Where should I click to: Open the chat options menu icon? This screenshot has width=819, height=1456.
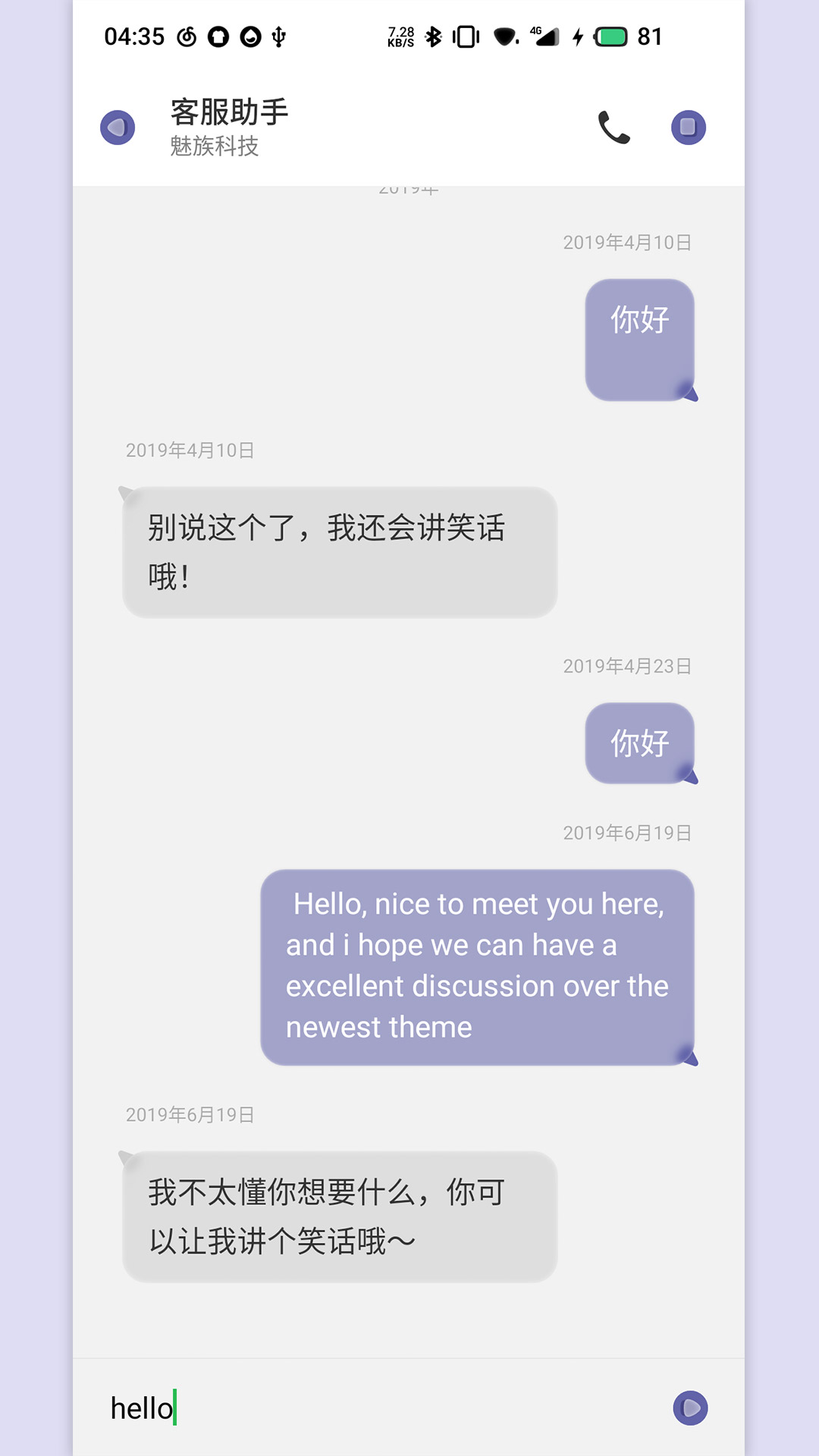688,127
